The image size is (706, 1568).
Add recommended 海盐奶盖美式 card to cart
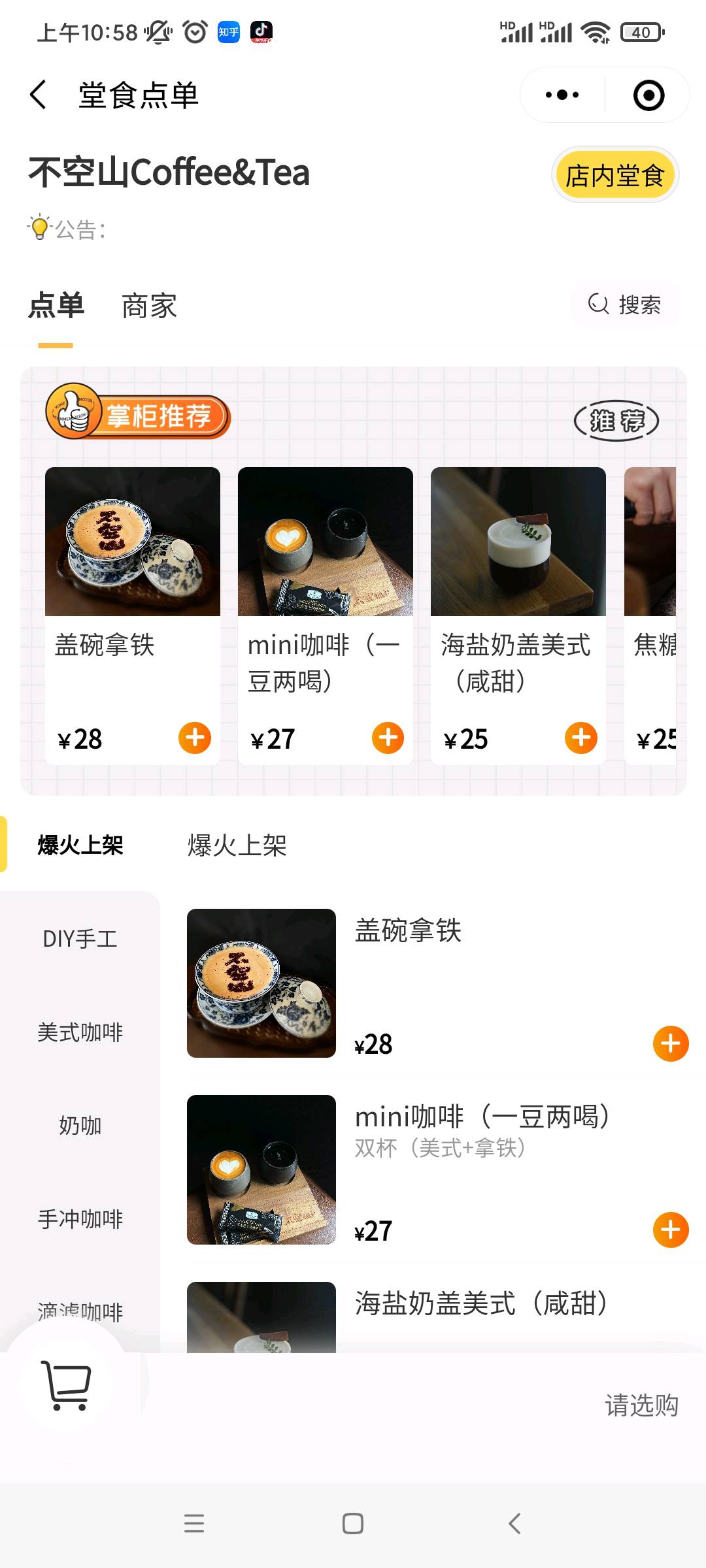(x=580, y=738)
